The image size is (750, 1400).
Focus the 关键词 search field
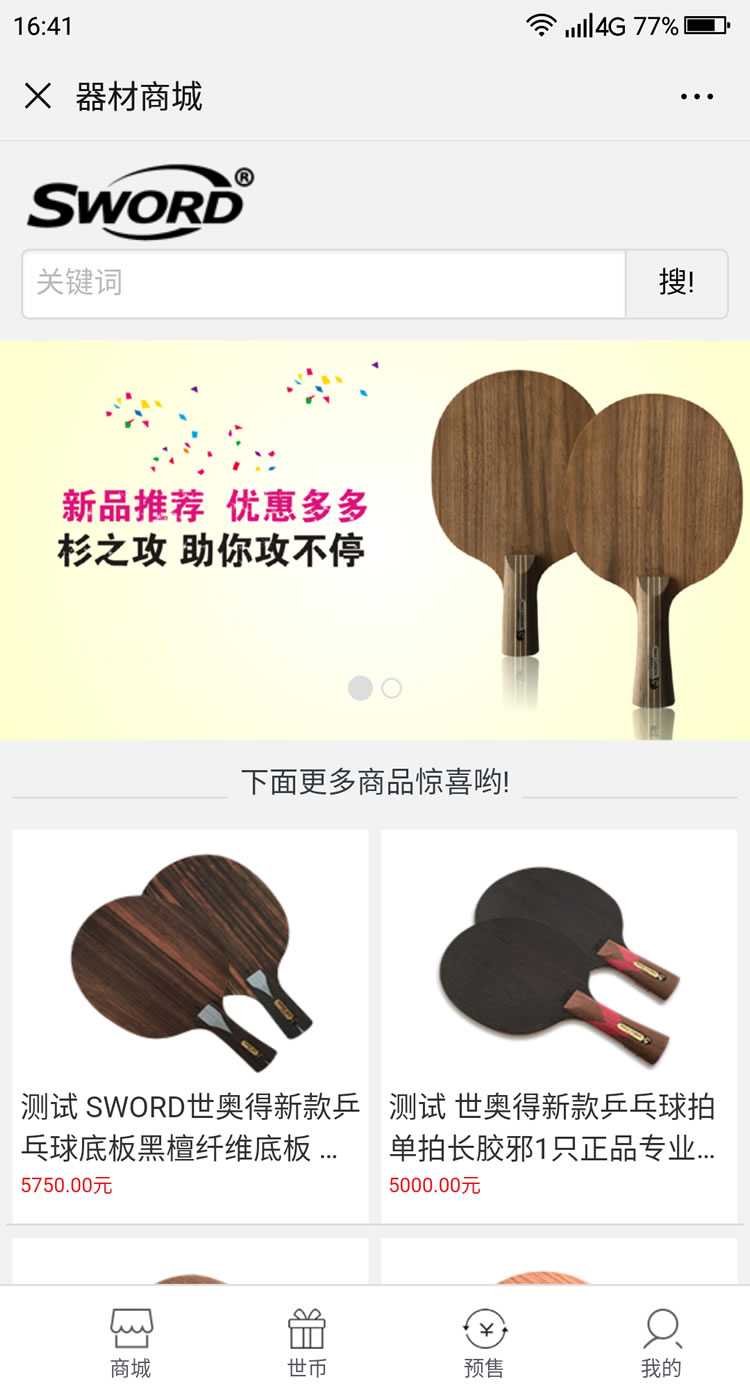(x=324, y=284)
